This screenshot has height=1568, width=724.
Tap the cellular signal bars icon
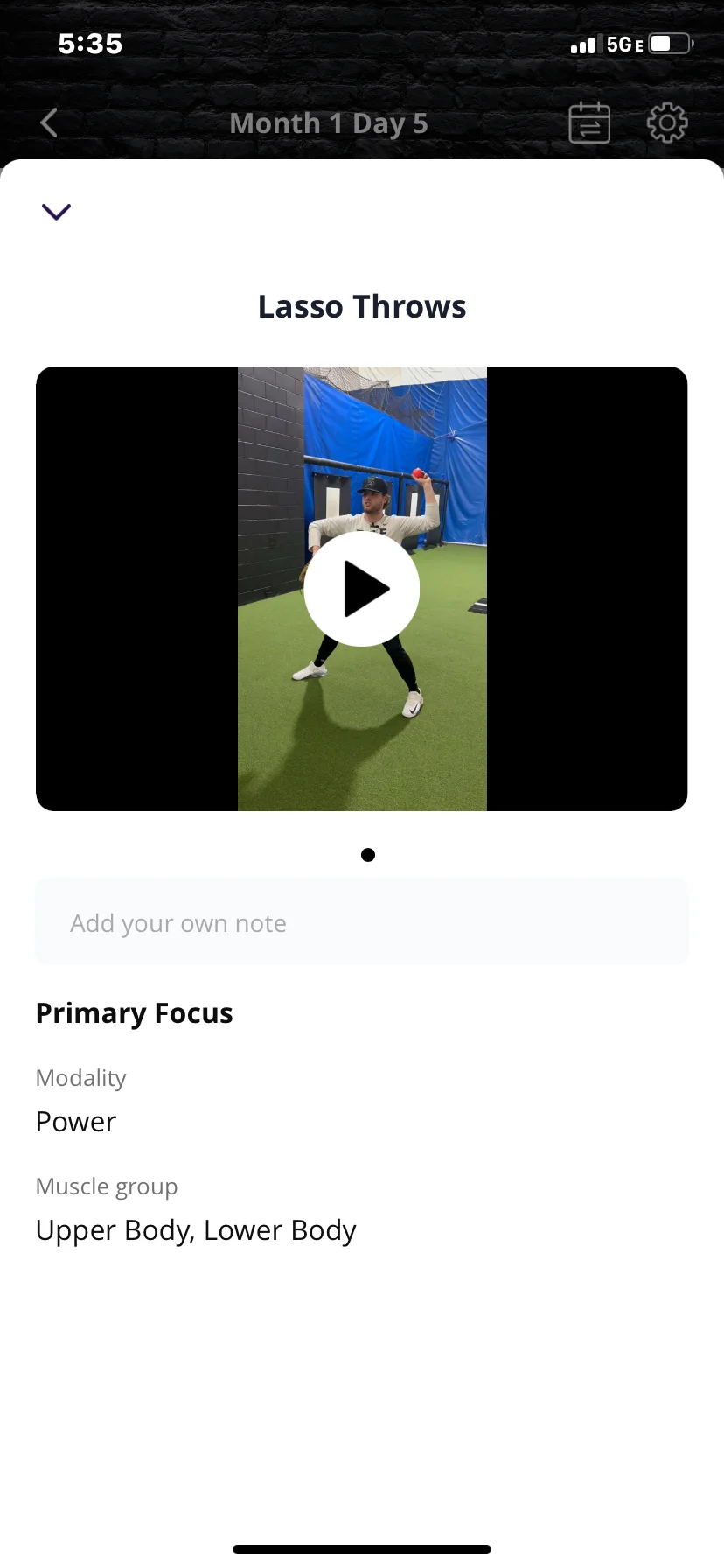pyautogui.click(x=586, y=43)
